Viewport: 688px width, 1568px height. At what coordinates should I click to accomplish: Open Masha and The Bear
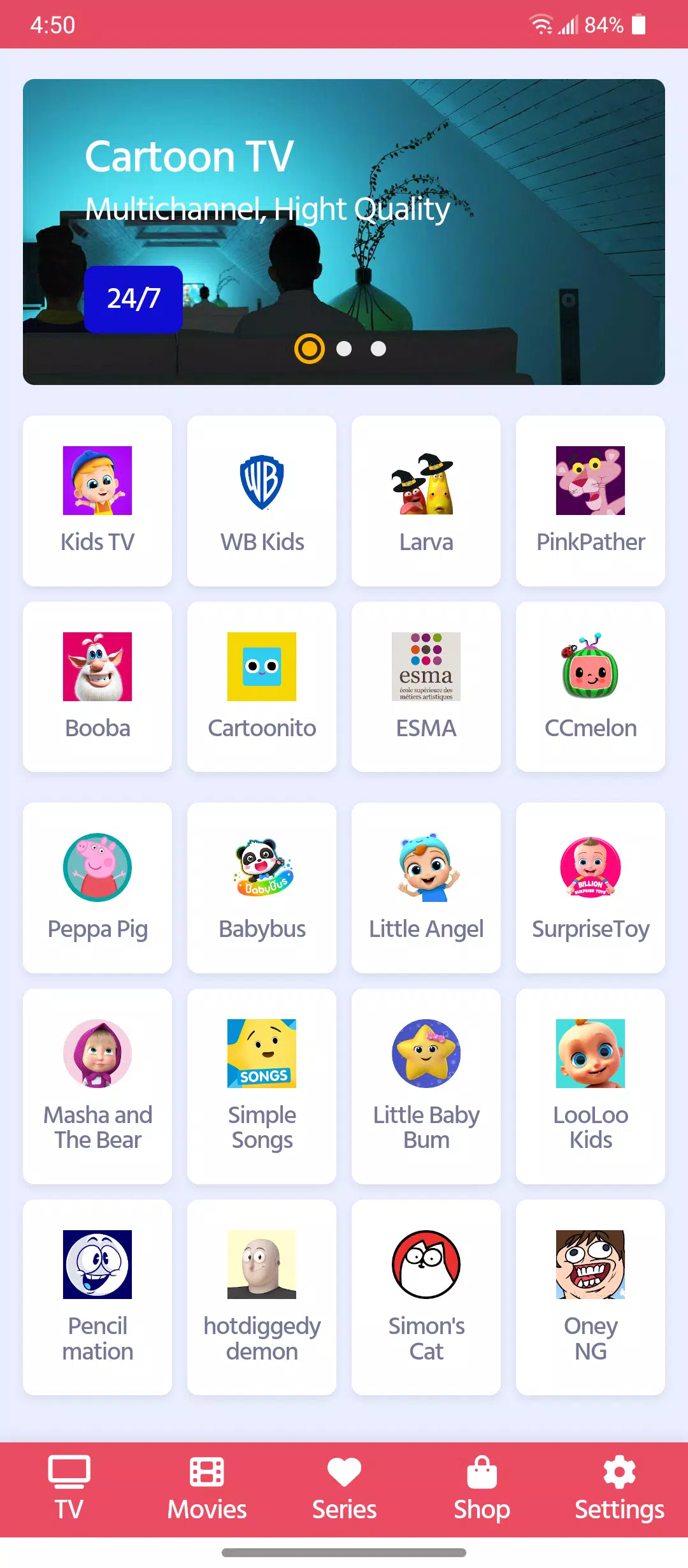pos(97,1086)
